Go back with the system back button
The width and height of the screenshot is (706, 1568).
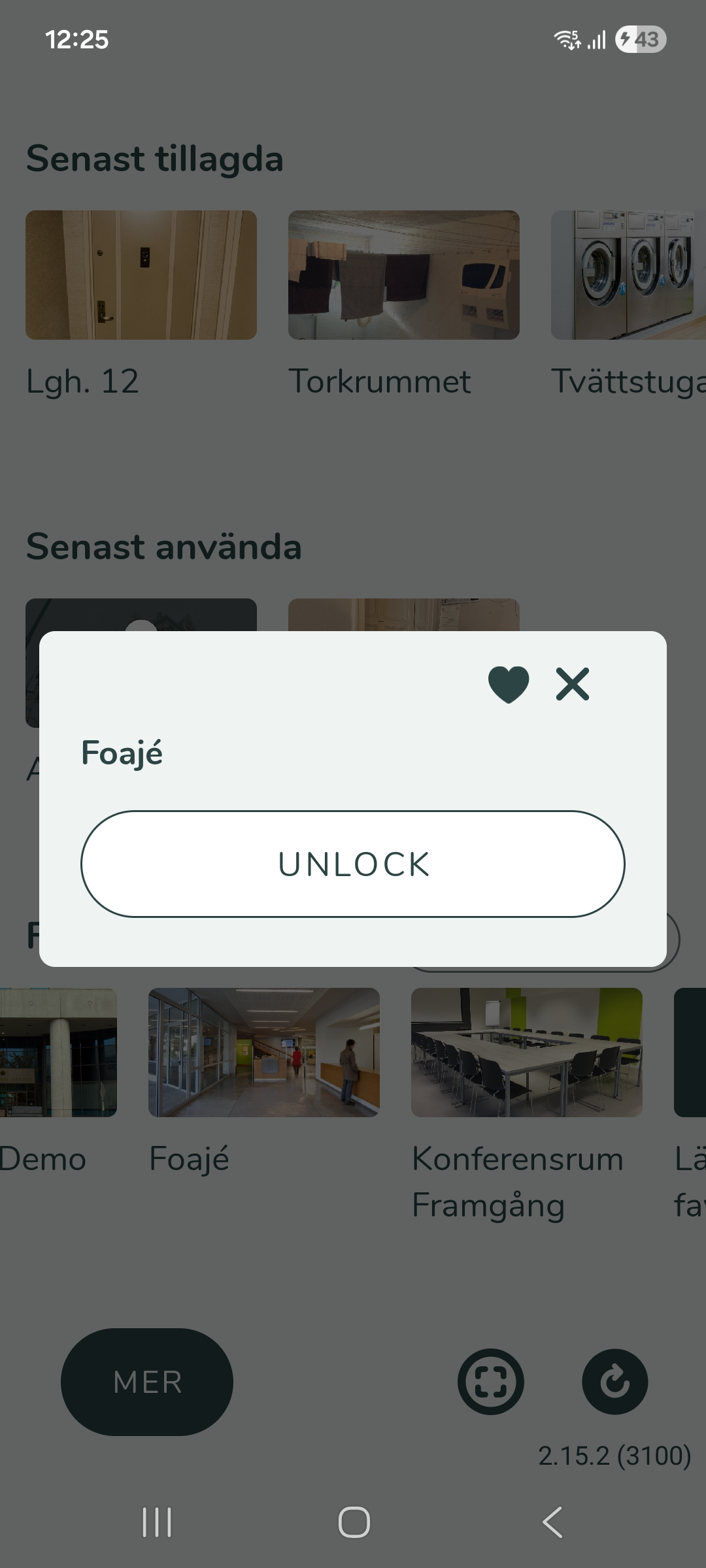pos(552,1522)
